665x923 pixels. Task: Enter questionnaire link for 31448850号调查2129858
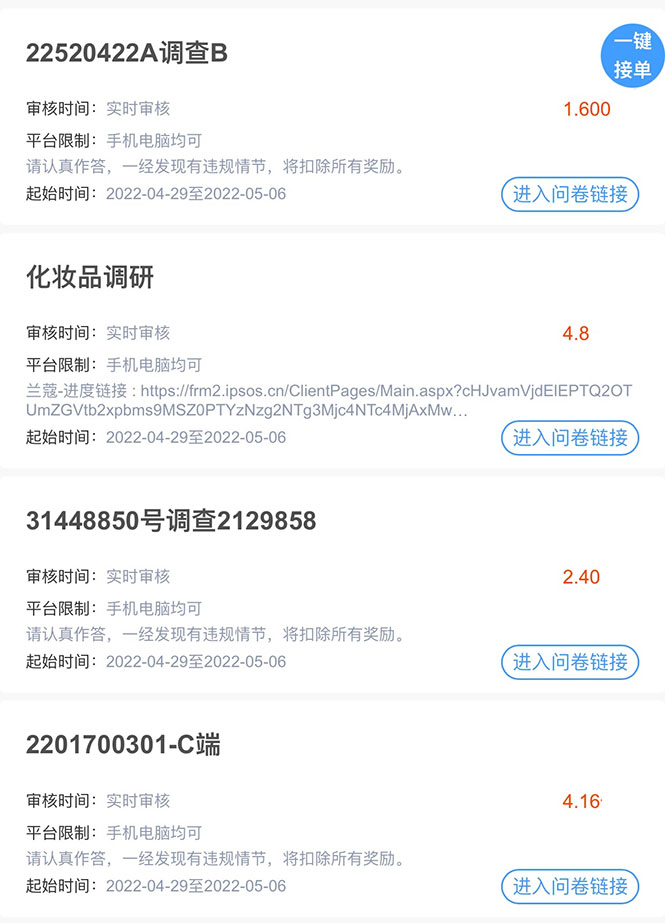570,661
